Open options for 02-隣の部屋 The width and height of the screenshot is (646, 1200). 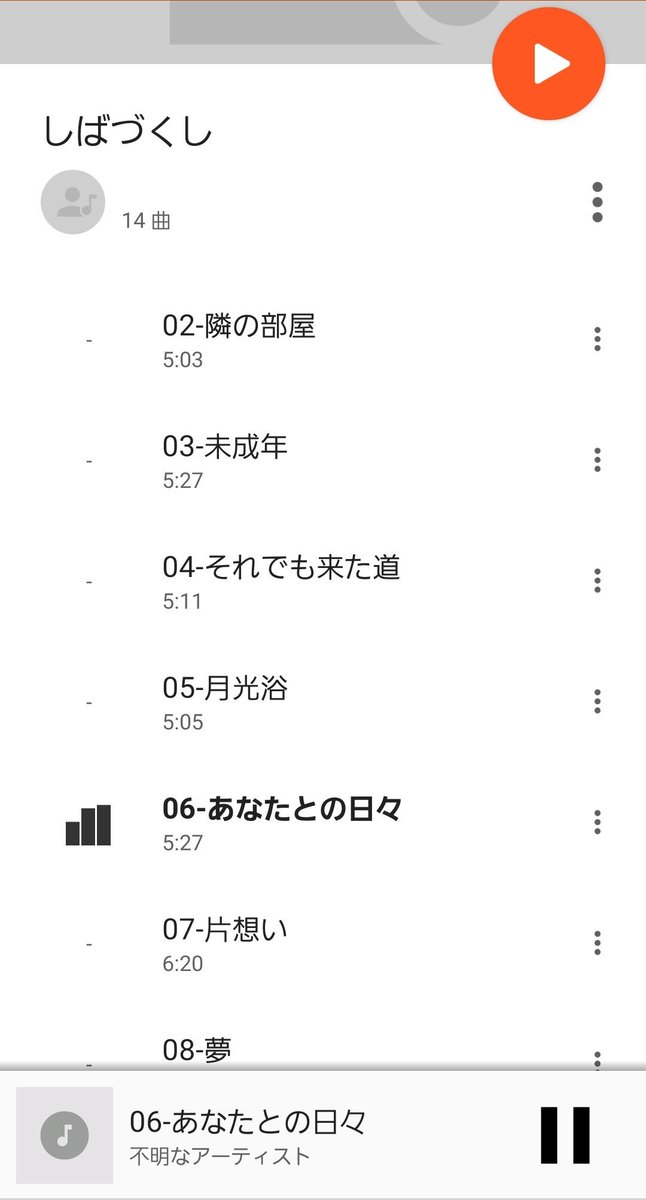pyautogui.click(x=597, y=339)
